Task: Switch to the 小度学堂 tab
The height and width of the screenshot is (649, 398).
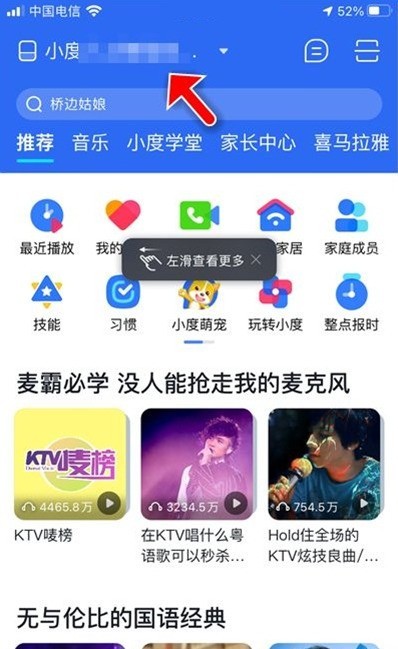Action: click(164, 143)
